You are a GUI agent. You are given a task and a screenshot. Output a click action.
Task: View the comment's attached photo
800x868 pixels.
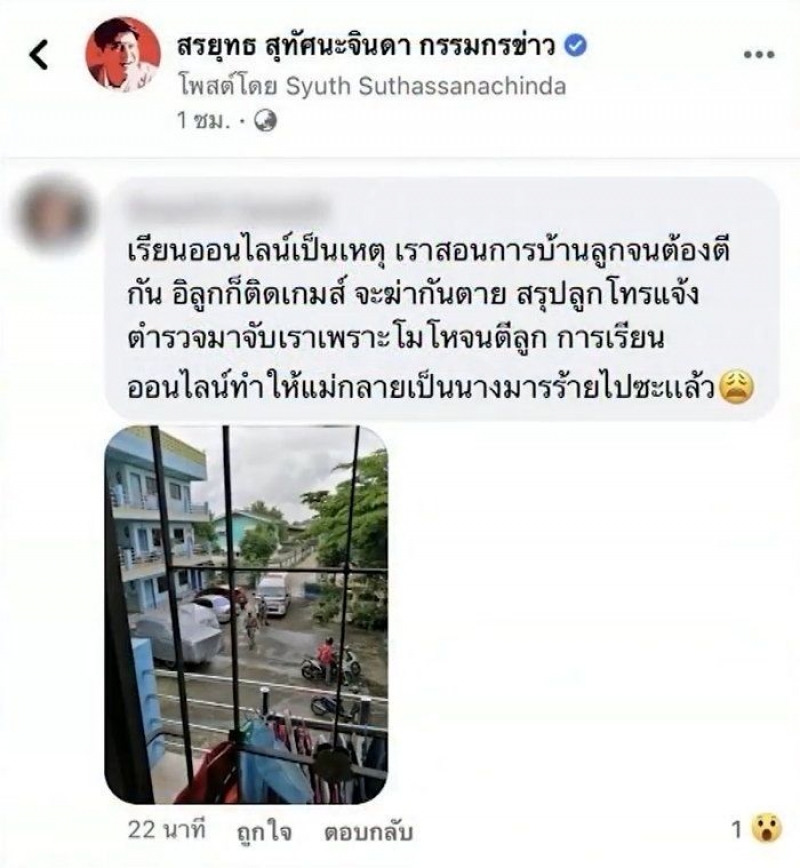[246, 615]
